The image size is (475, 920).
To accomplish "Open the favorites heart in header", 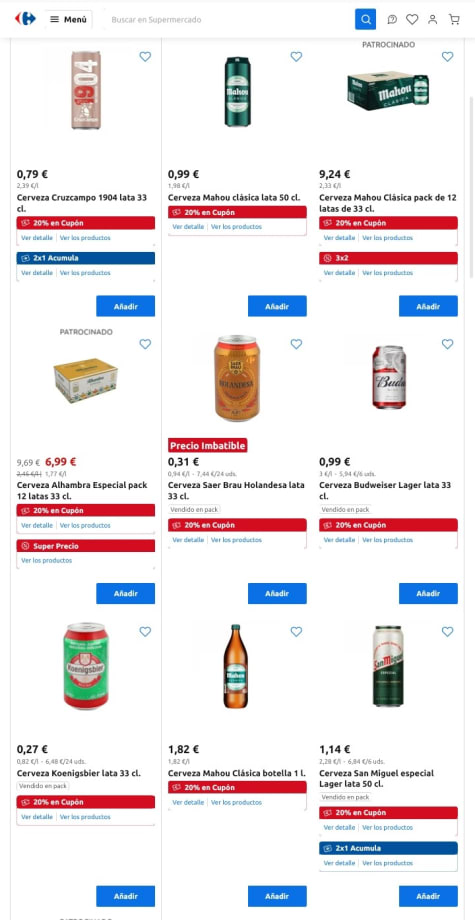I will 412,19.
